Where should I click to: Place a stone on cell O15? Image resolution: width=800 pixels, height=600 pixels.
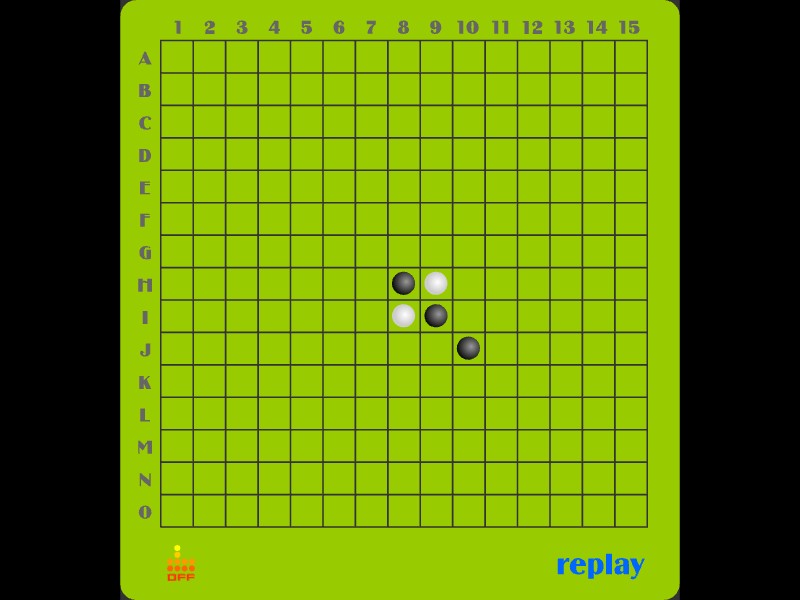[x=631, y=511]
